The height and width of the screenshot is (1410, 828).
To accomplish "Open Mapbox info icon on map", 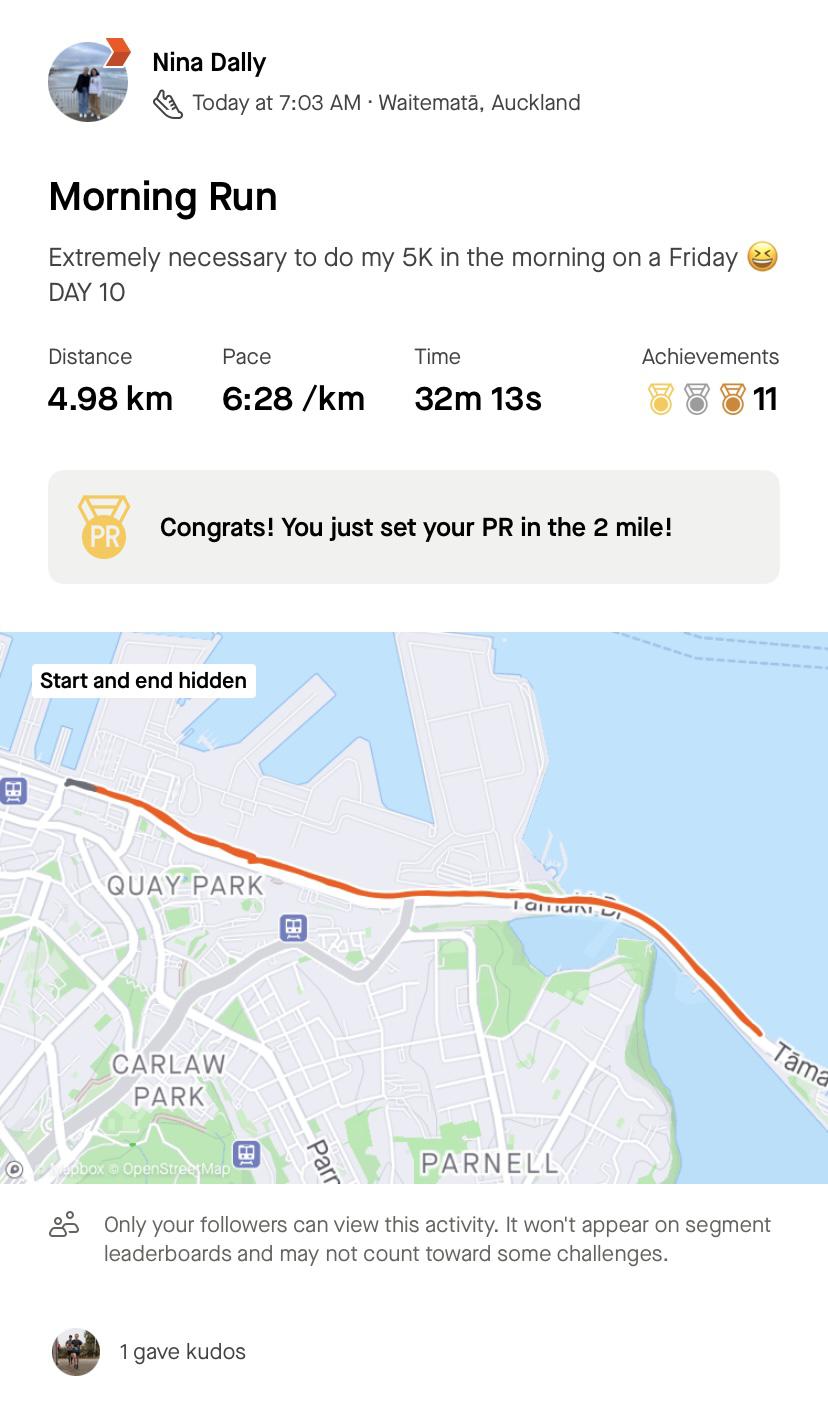I will pyautogui.click(x=14, y=1168).
